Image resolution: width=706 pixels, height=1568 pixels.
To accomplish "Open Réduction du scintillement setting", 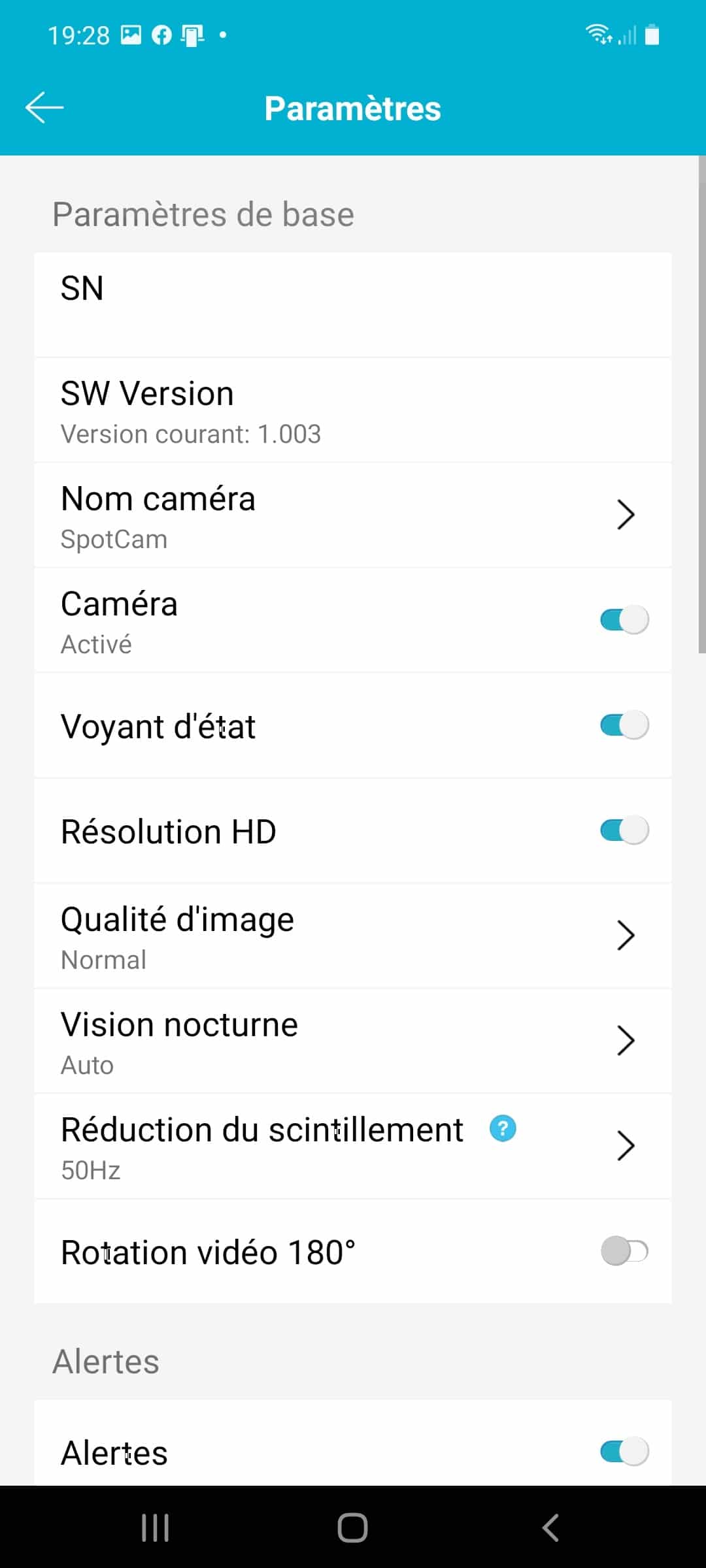I will coord(353,1146).
